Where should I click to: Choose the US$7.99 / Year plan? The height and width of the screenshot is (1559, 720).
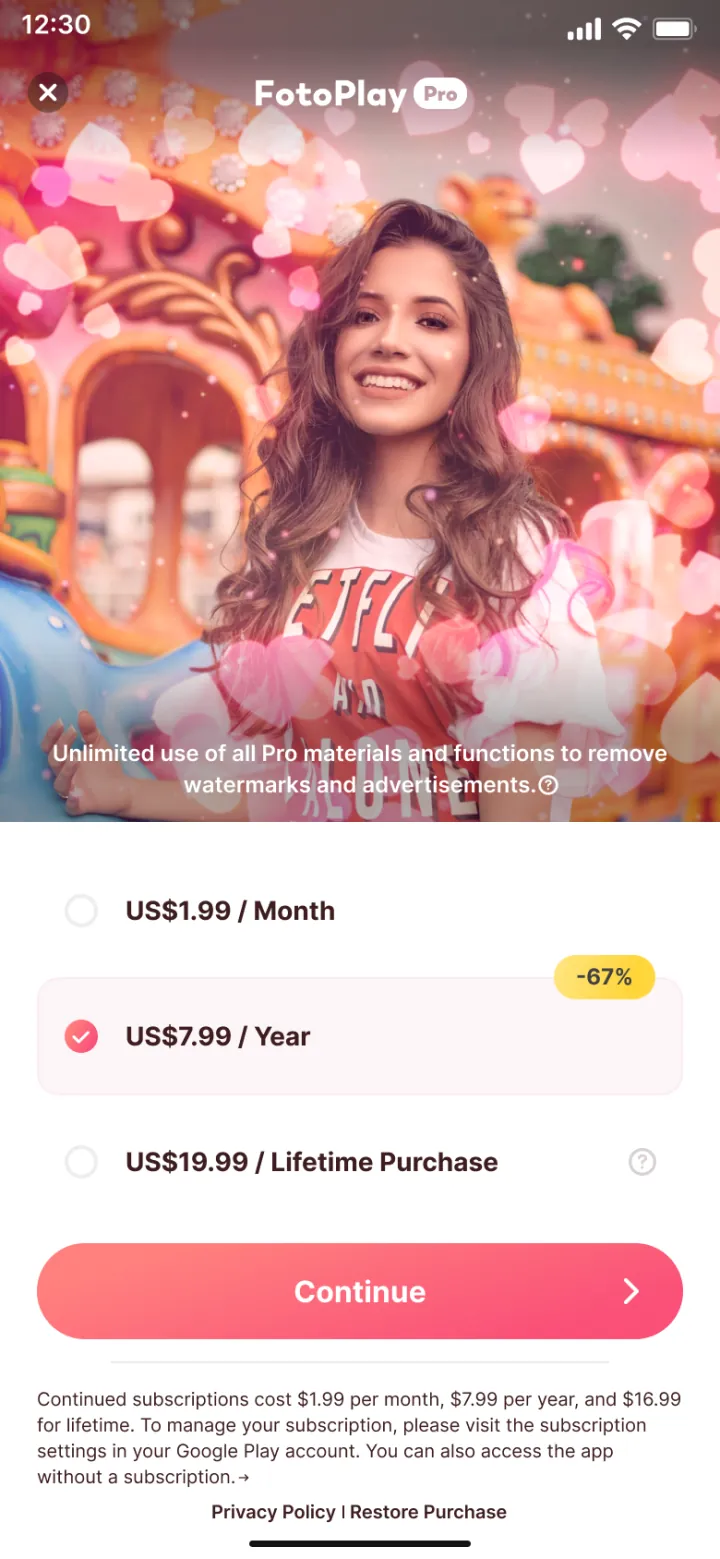[x=360, y=1036]
